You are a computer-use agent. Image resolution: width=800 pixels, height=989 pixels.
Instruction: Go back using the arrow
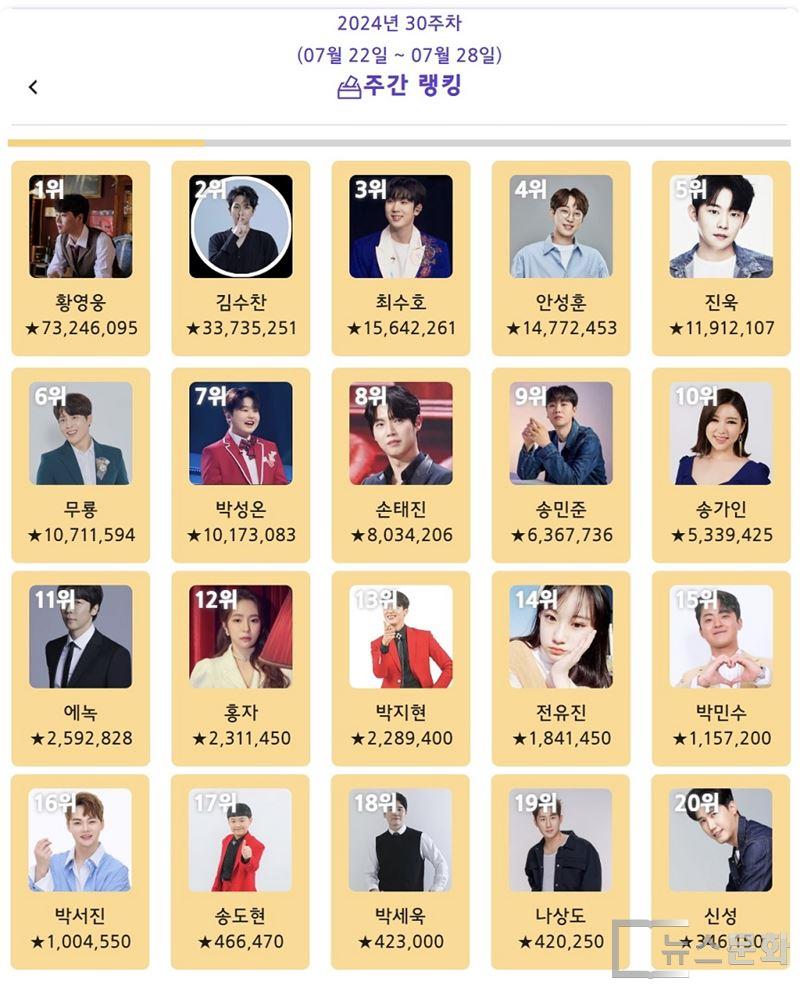coord(33,87)
